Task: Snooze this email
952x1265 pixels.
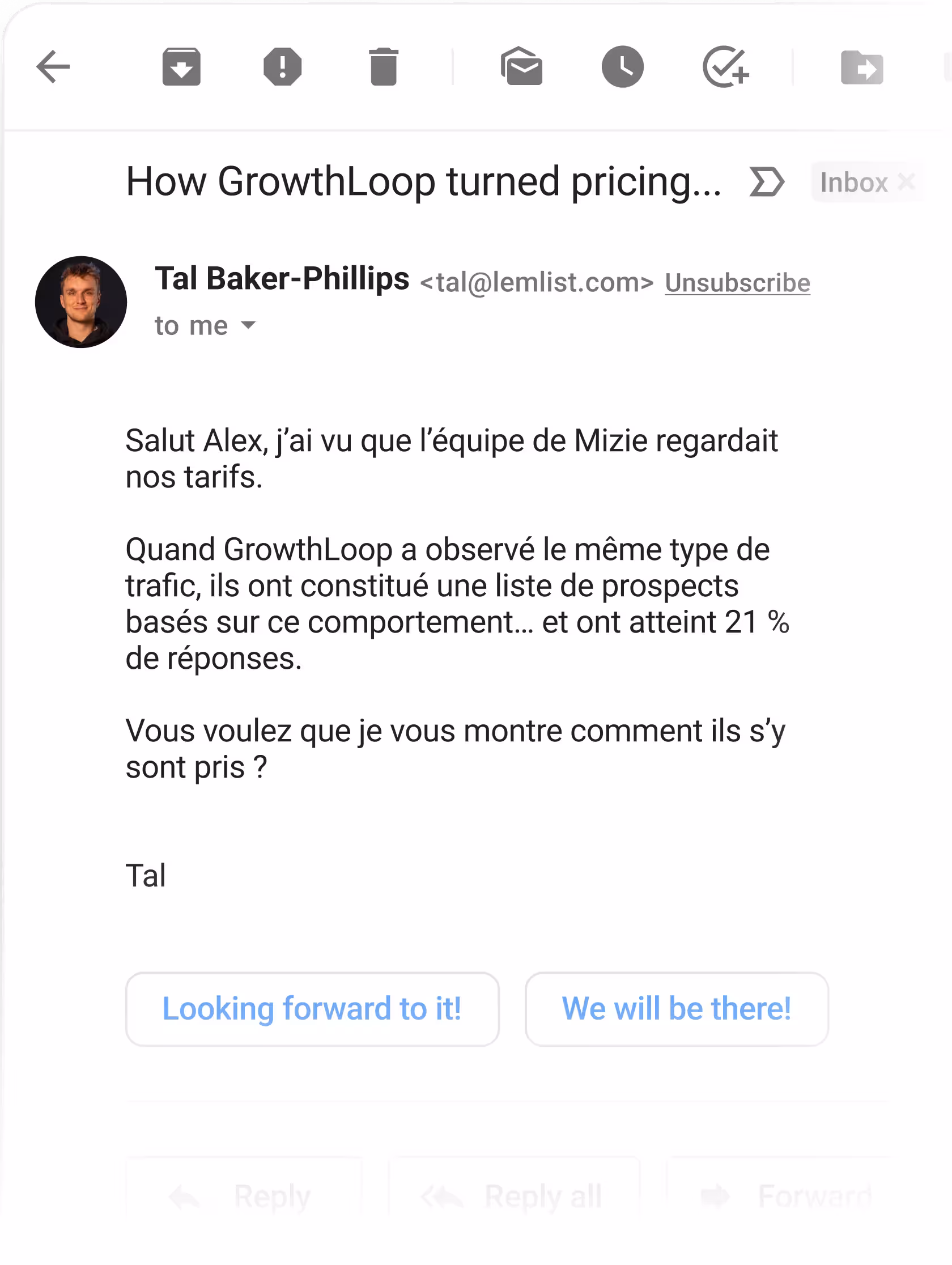Action: (x=623, y=67)
